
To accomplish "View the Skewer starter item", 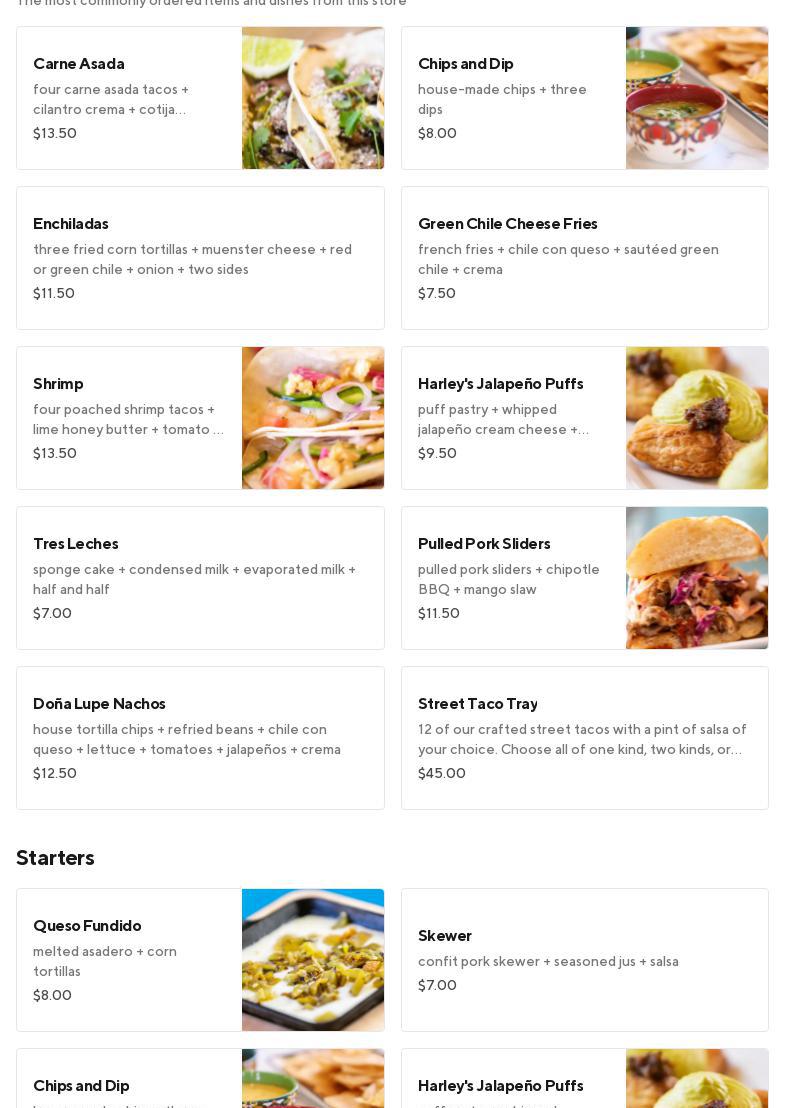I will [x=584, y=960].
